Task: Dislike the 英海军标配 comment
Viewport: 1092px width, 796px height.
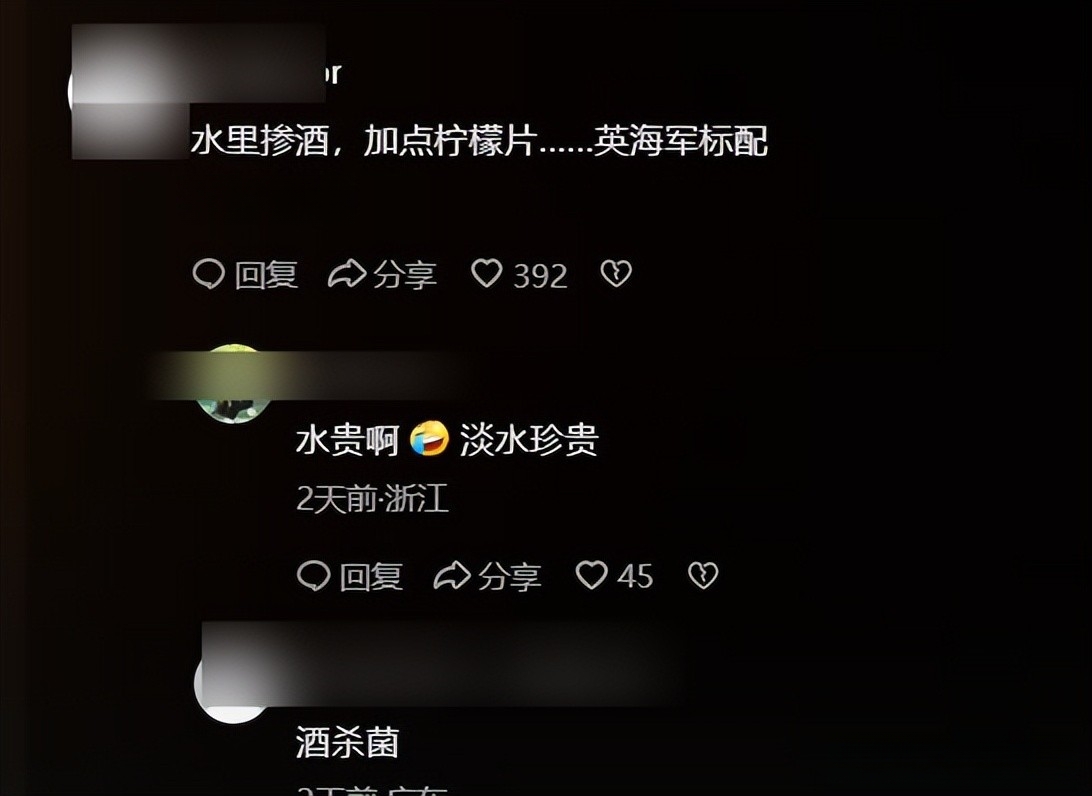Action: coord(616,274)
